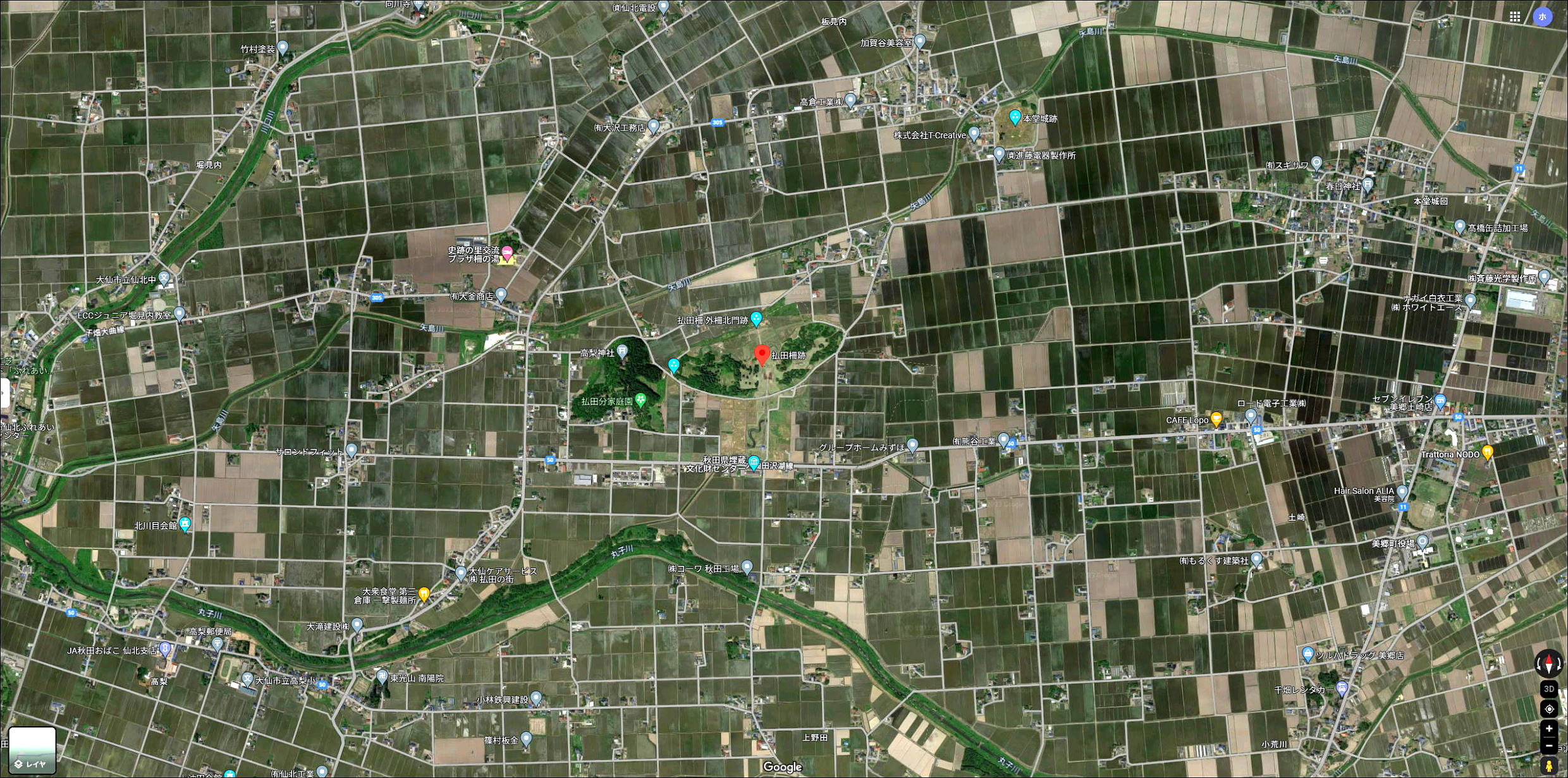The height and width of the screenshot is (778, 1568).
Task: Zoom out of the map
Action: (x=1548, y=746)
